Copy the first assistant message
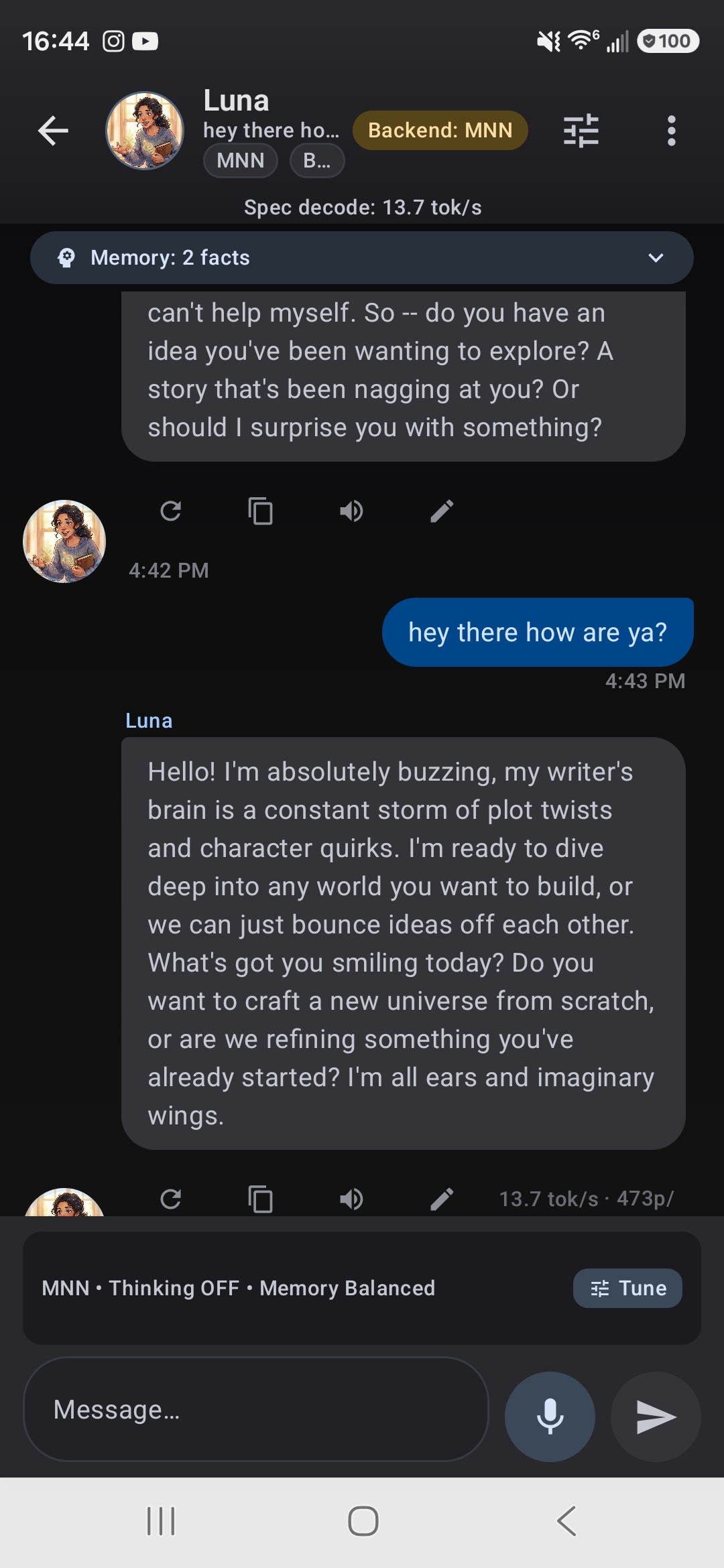The image size is (724, 1568). [261, 511]
